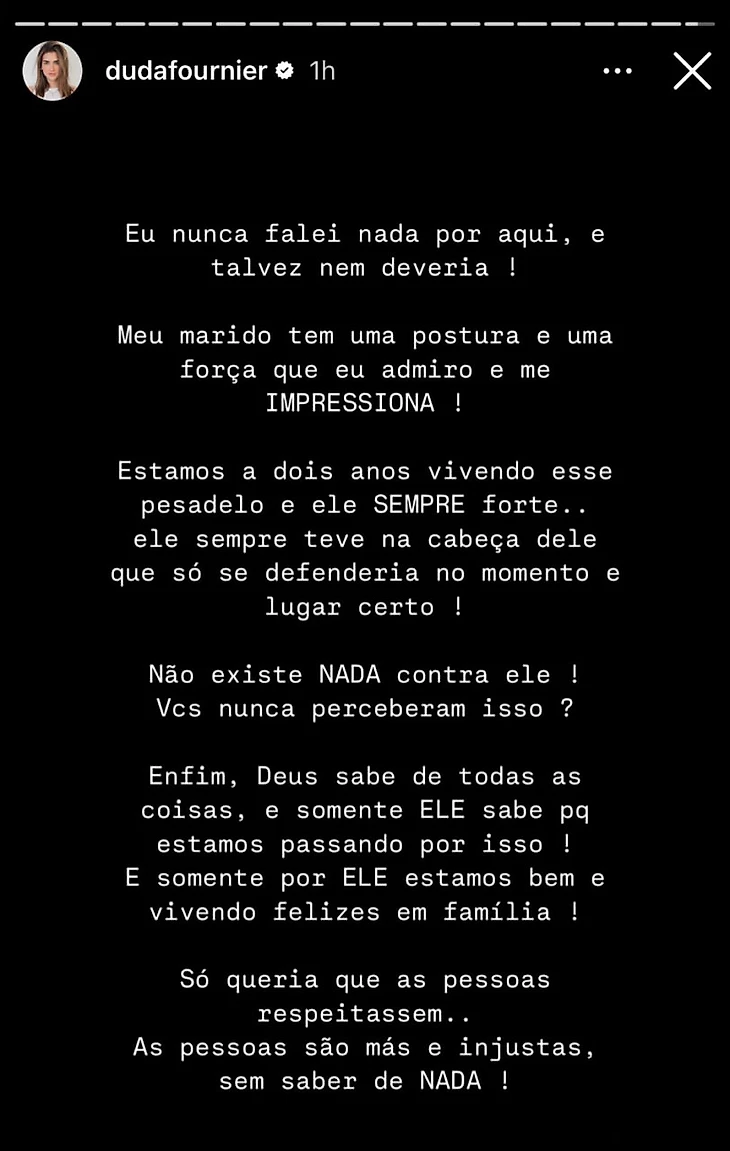730x1151 pixels.
Task: Open the three-dot options menu
Action: pos(618,71)
